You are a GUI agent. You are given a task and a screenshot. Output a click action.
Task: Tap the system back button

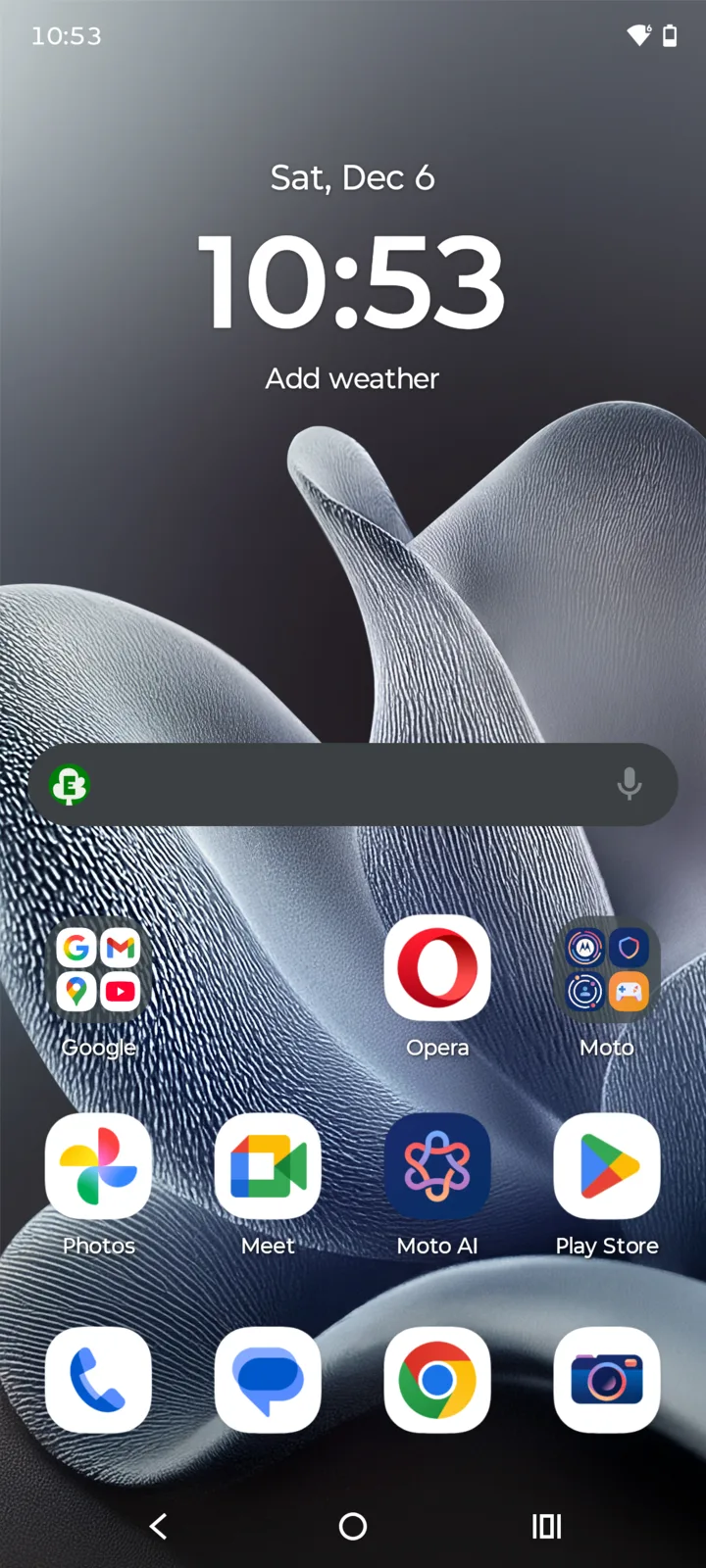[x=159, y=1526]
